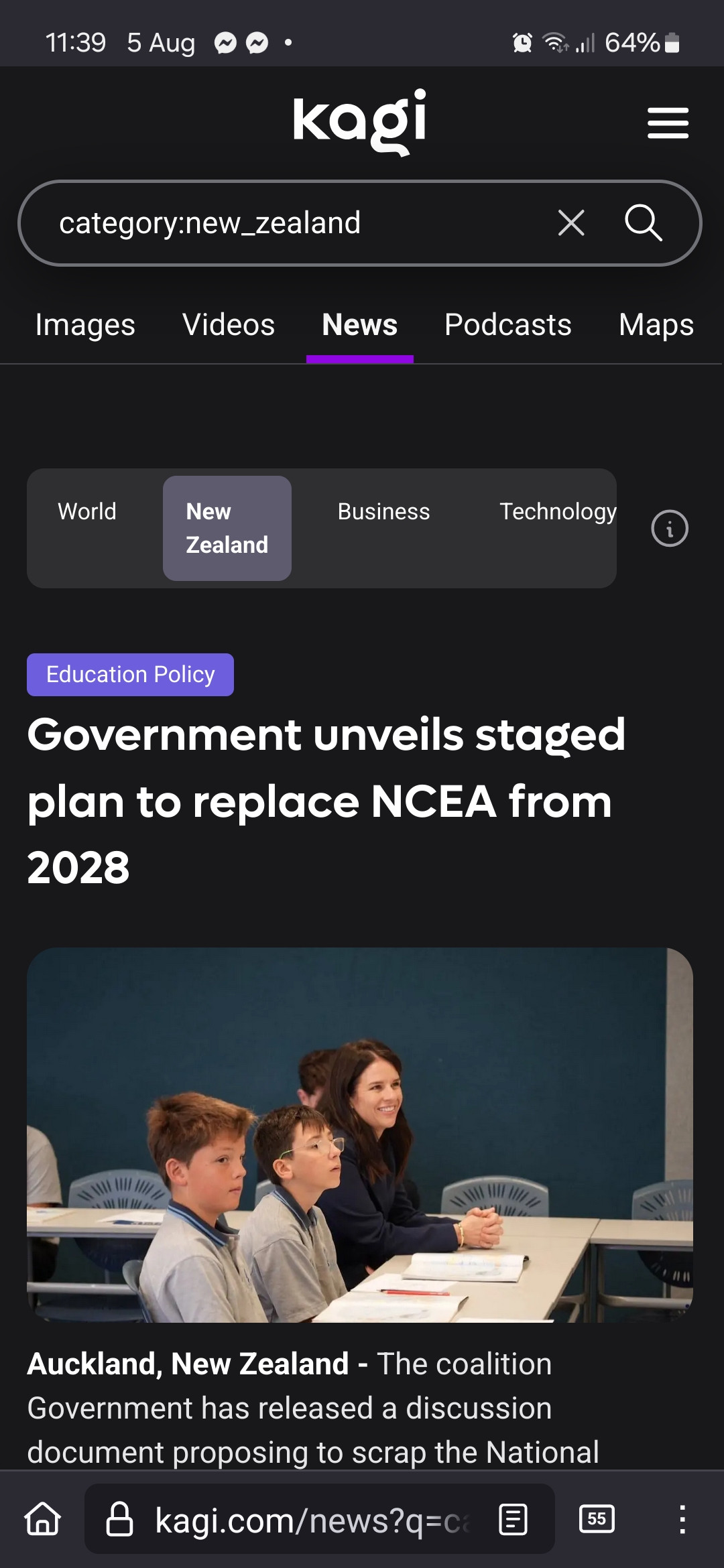The height and width of the screenshot is (1568, 724).
Task: Run the search with the magnifier icon
Action: pos(643,222)
